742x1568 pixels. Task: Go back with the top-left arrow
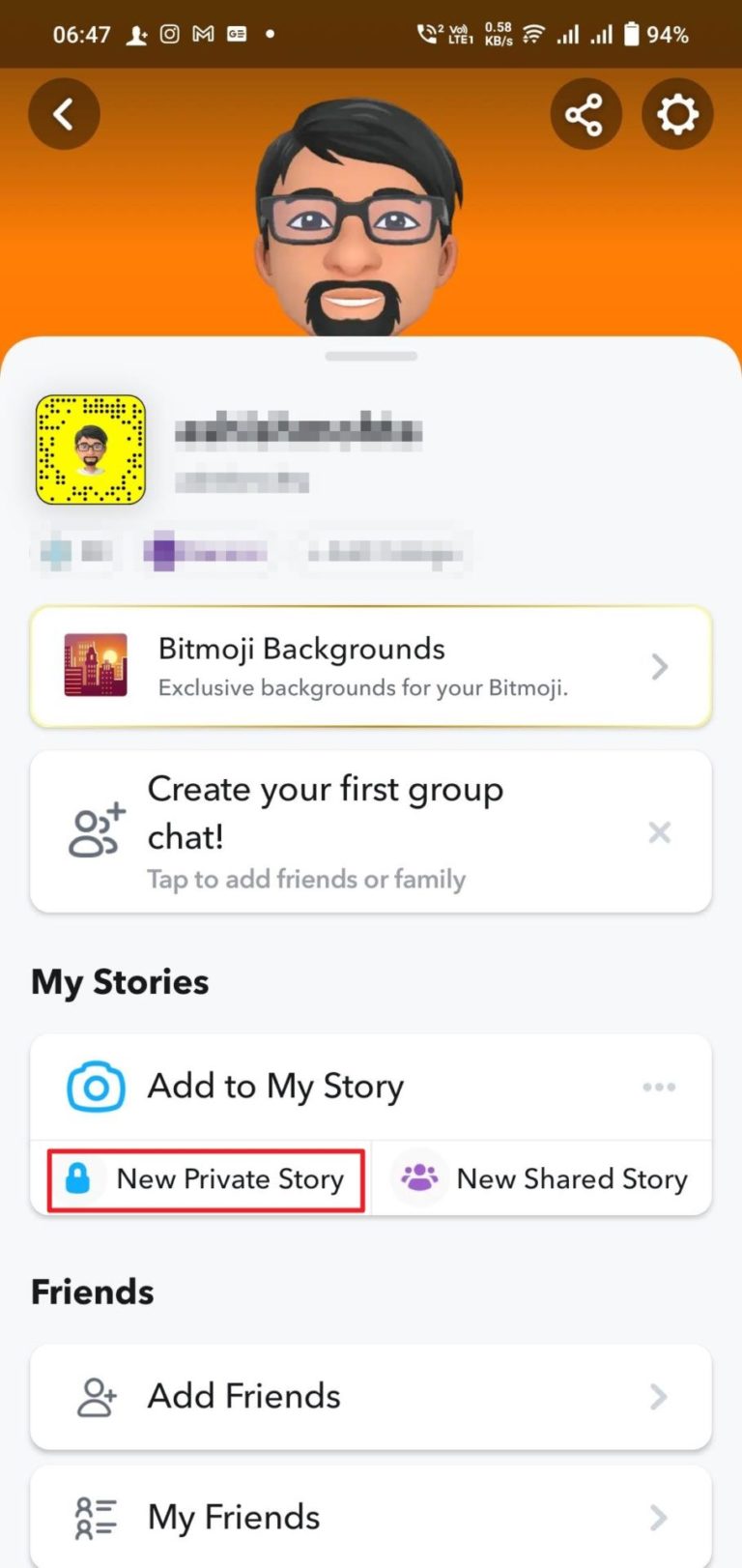(x=64, y=113)
